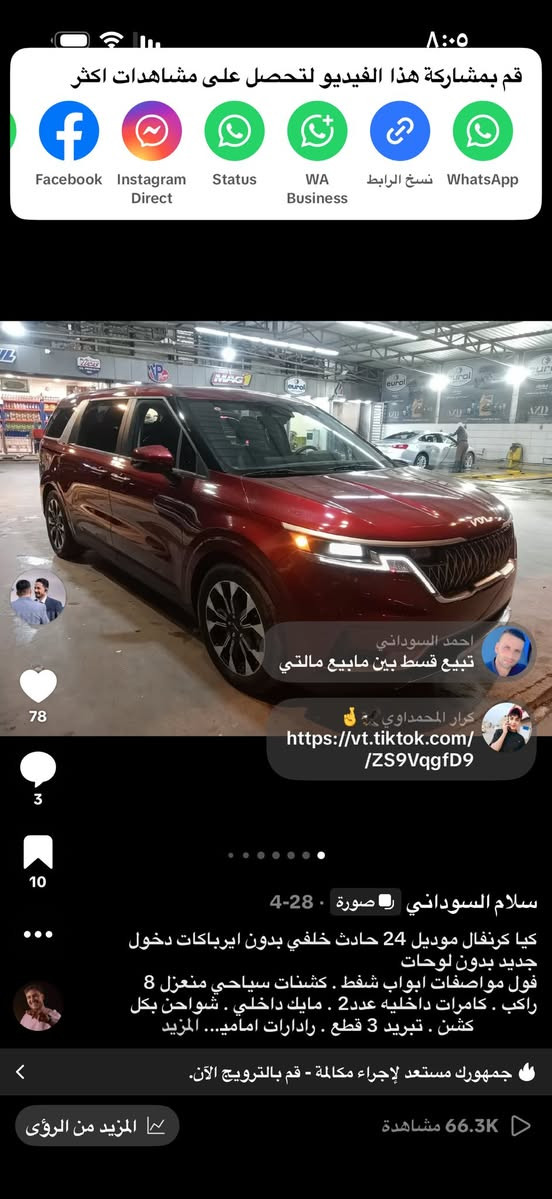Screen dimensions: 552x1199
Task: Open the two-person profile avatar beside the photo
Action: pyautogui.click(x=38, y=598)
